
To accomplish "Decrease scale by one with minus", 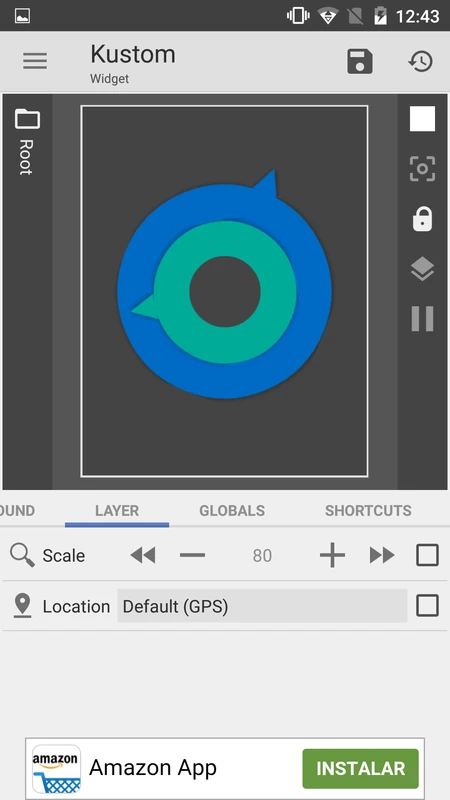I will click(192, 555).
